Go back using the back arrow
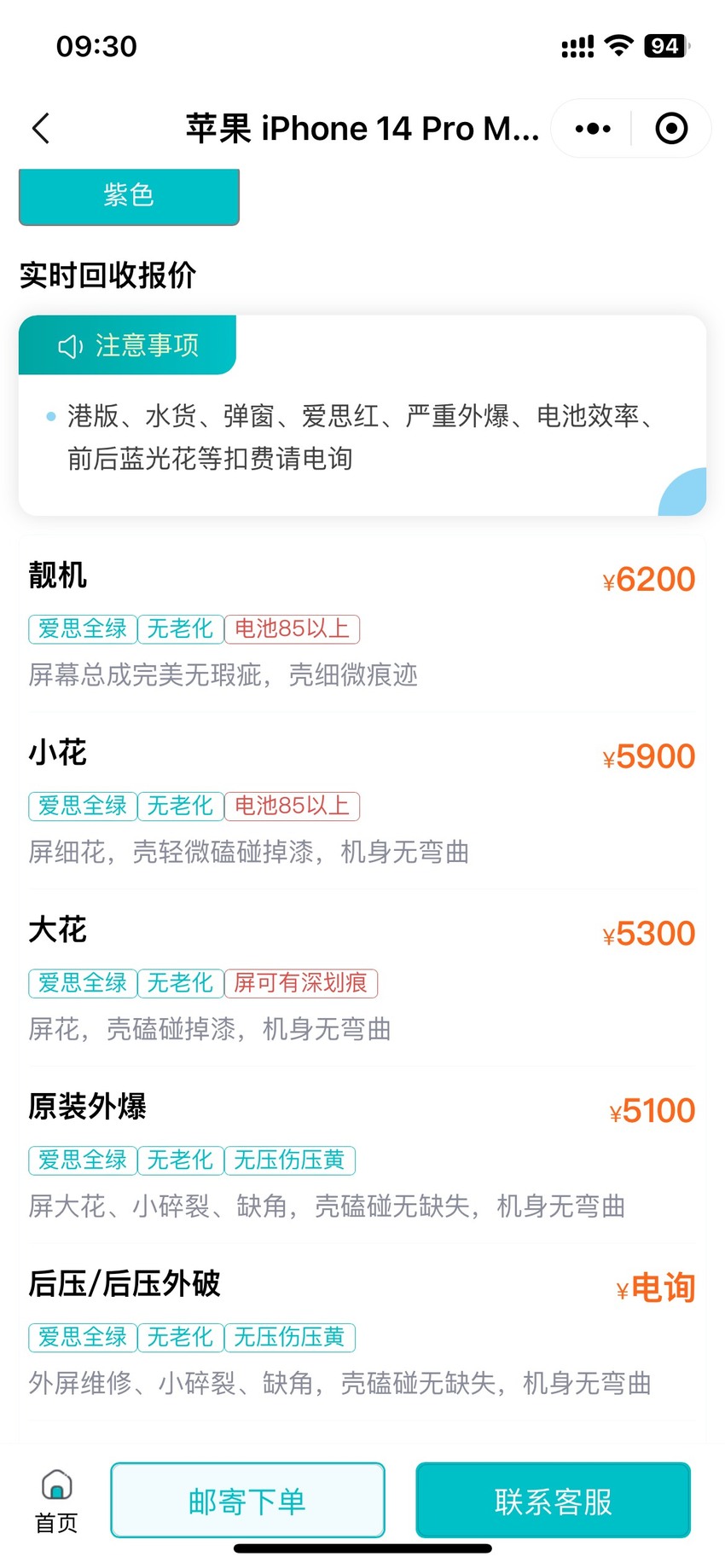This screenshot has height=1568, width=725. [41, 129]
